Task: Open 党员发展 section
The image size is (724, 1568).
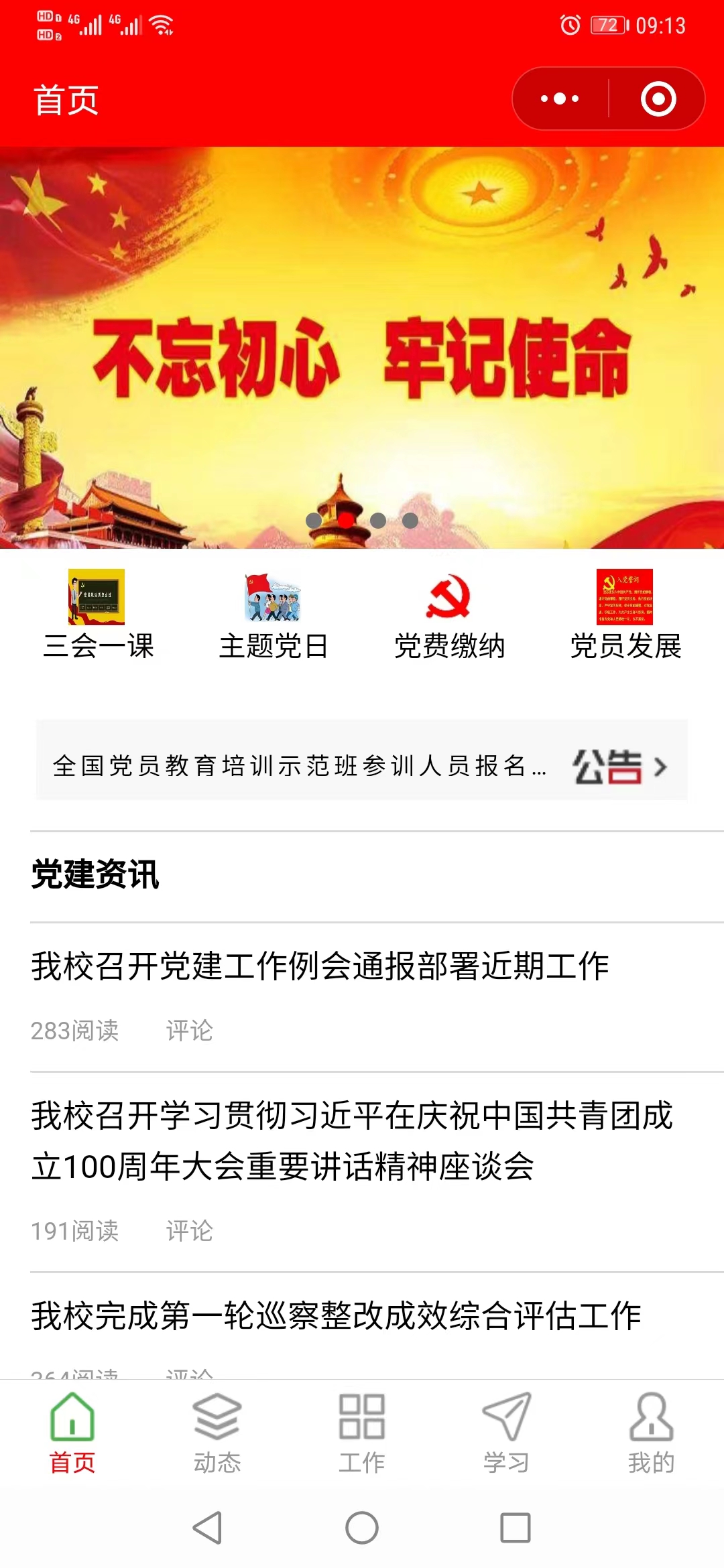Action: [625, 615]
